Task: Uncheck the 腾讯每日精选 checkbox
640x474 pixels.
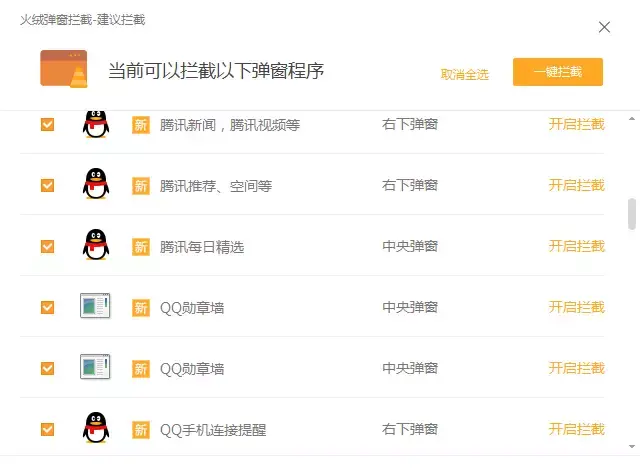Action: pos(47,246)
